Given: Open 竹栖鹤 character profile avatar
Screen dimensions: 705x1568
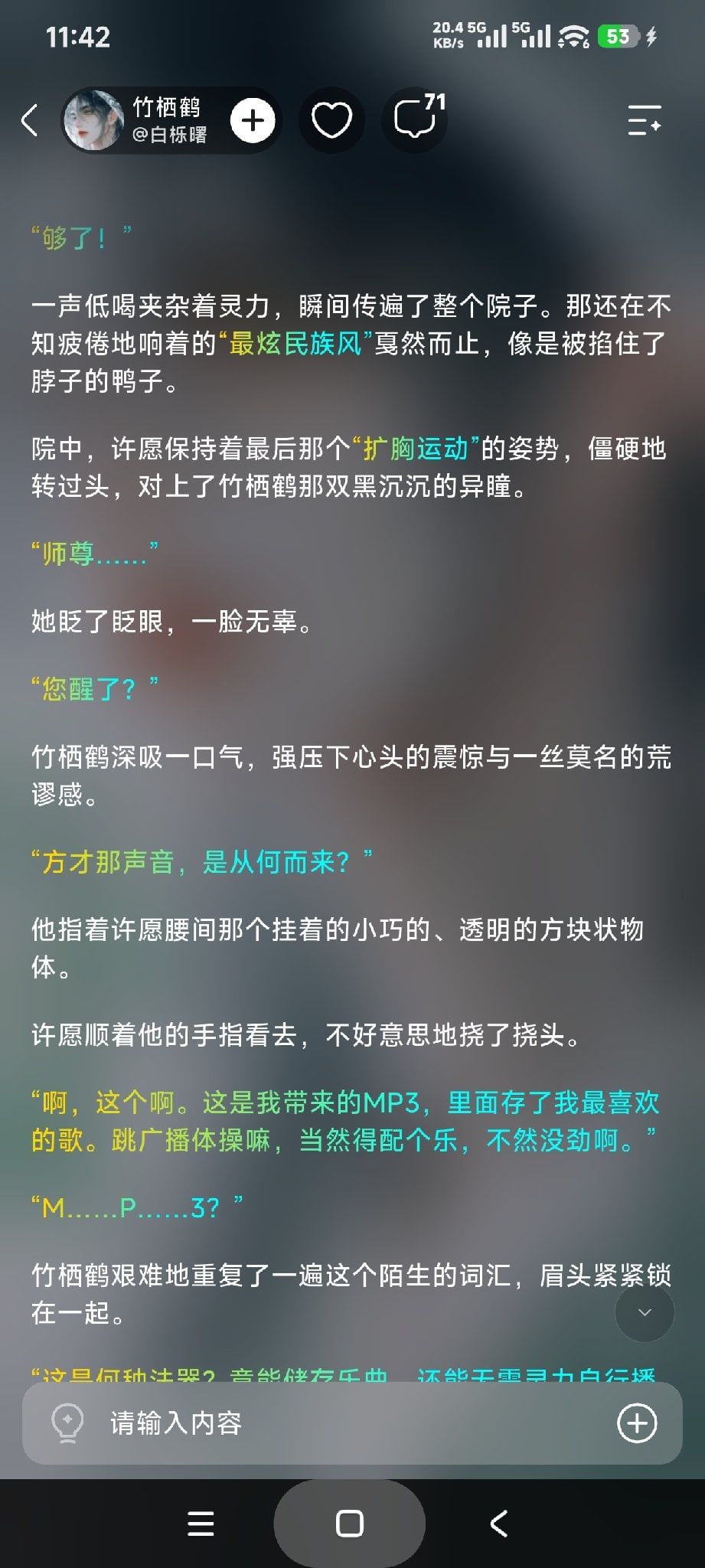Looking at the screenshot, I should [94, 120].
